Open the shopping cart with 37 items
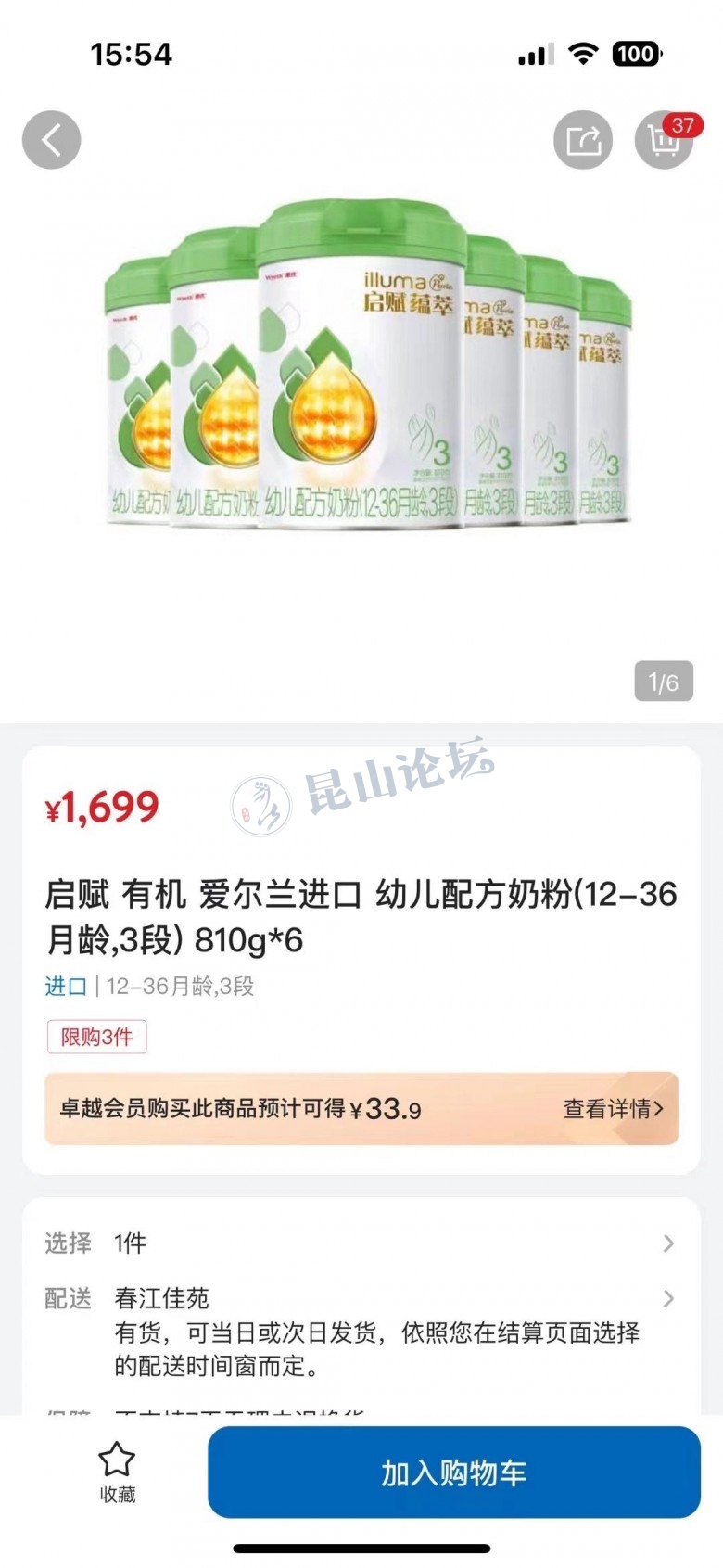Screen dimensions: 723x1568 click(x=664, y=140)
